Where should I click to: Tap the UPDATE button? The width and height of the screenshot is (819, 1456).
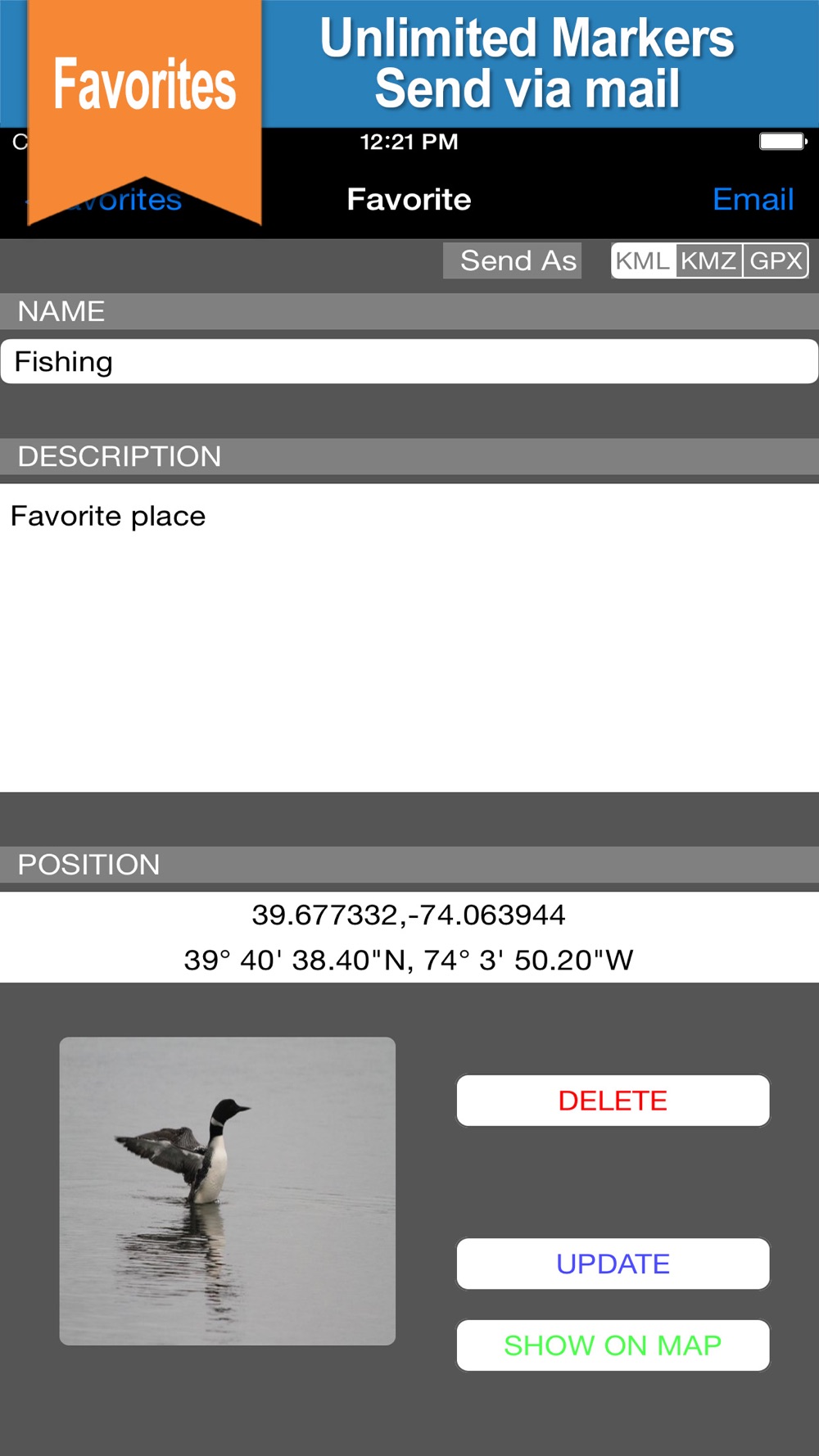tap(613, 1264)
